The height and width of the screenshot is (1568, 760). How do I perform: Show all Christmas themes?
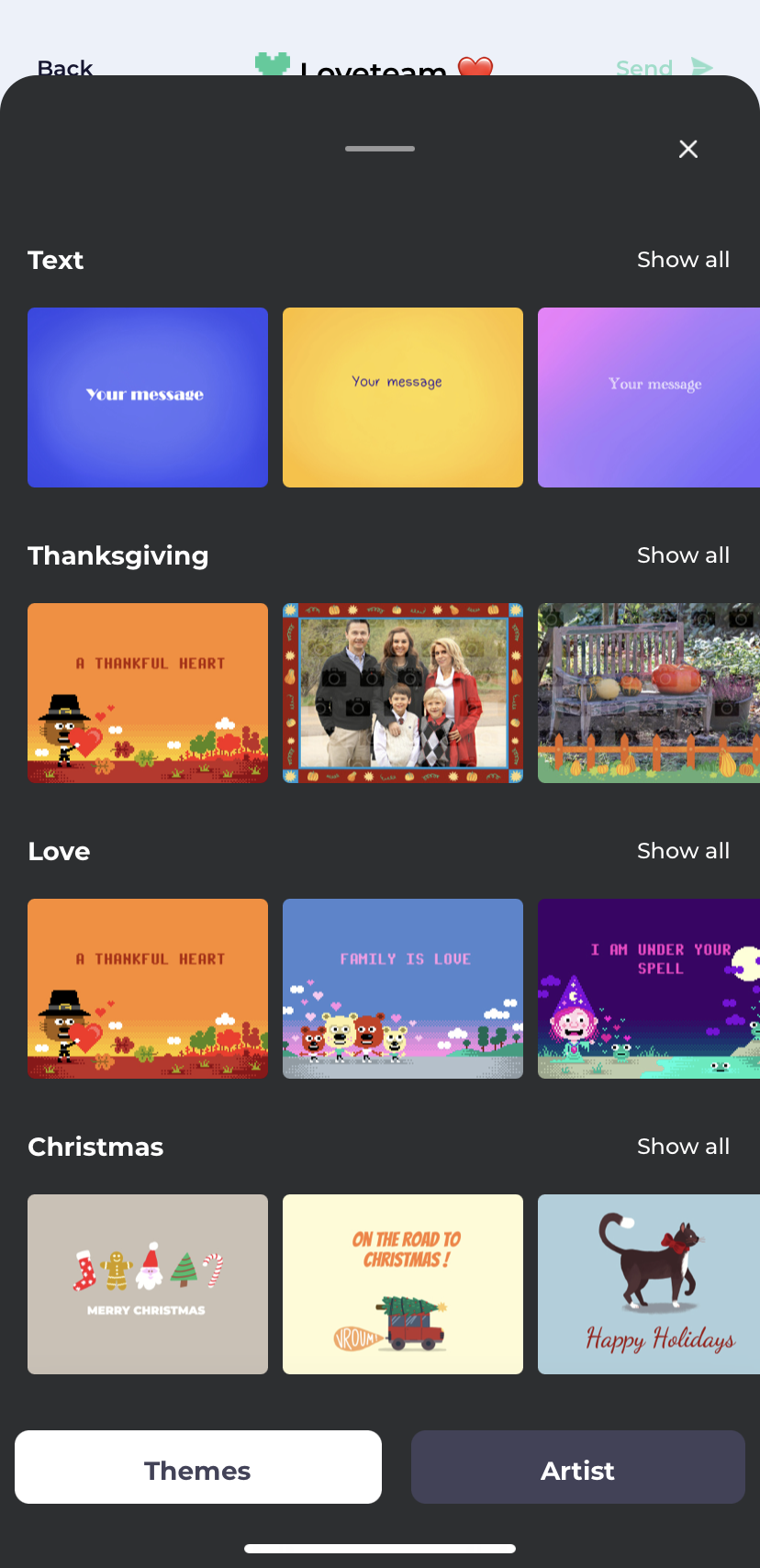coord(683,1147)
